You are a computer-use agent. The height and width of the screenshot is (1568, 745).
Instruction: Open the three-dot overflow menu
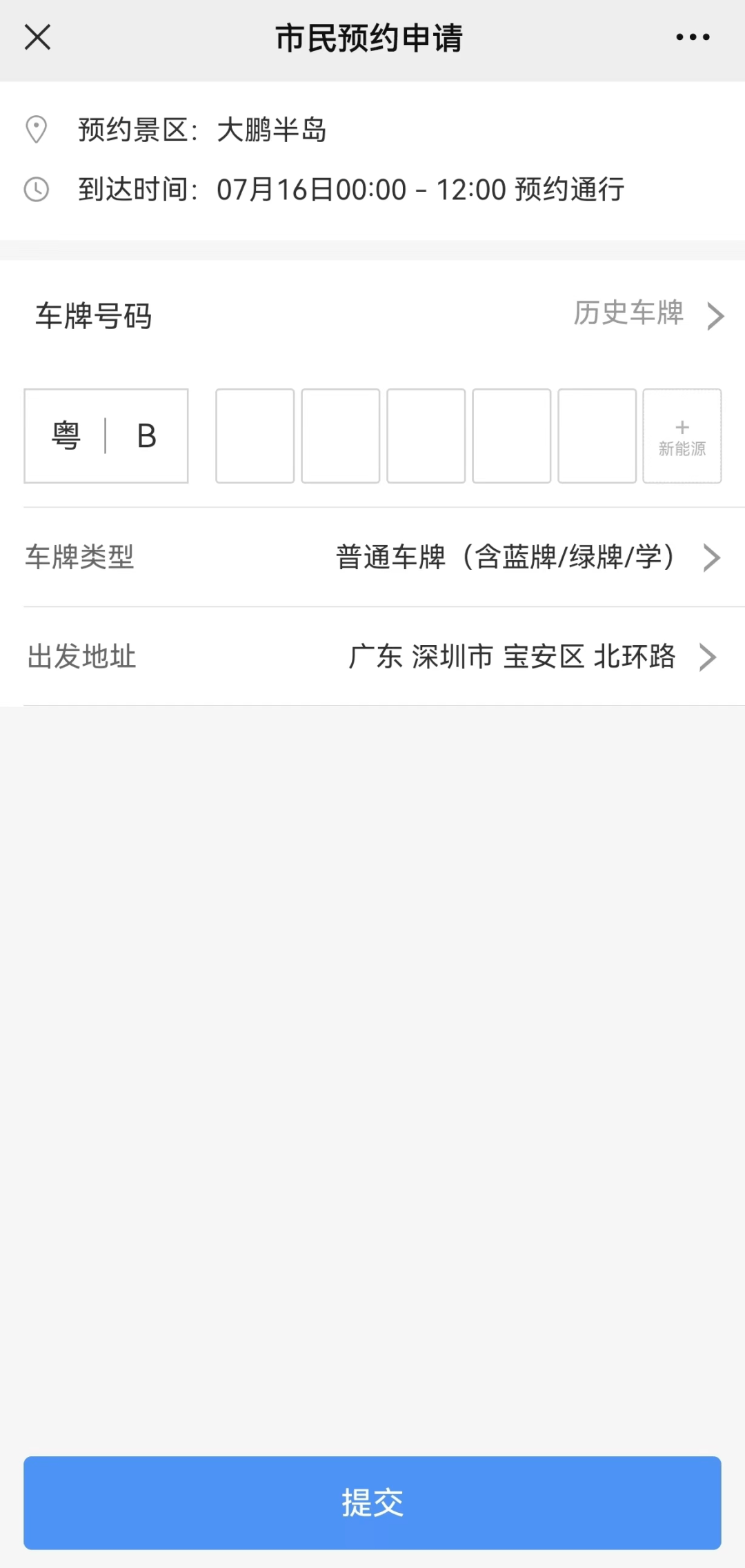click(x=693, y=37)
